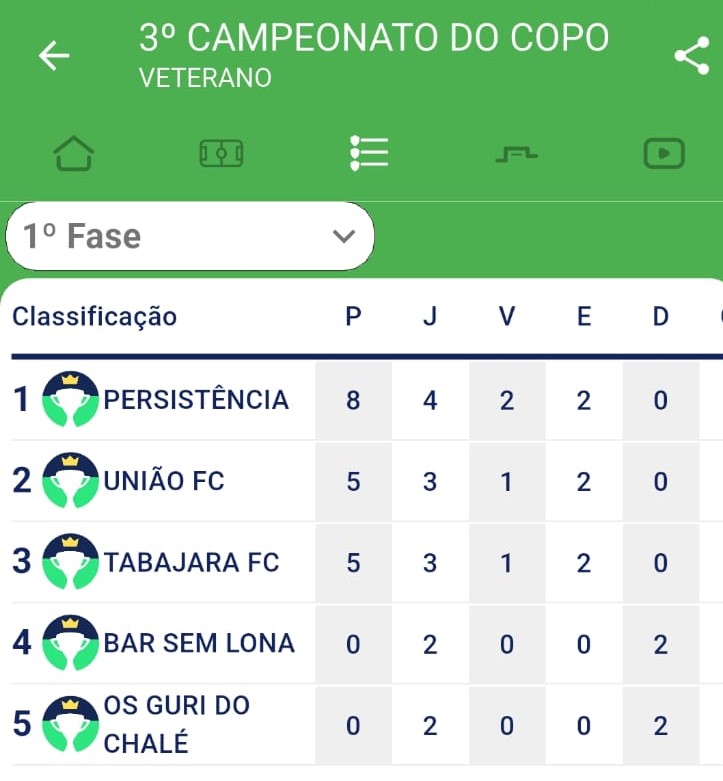Image resolution: width=723 pixels, height=781 pixels.
Task: Open OS GURI DO CHALÉ team
Action: coord(176,724)
